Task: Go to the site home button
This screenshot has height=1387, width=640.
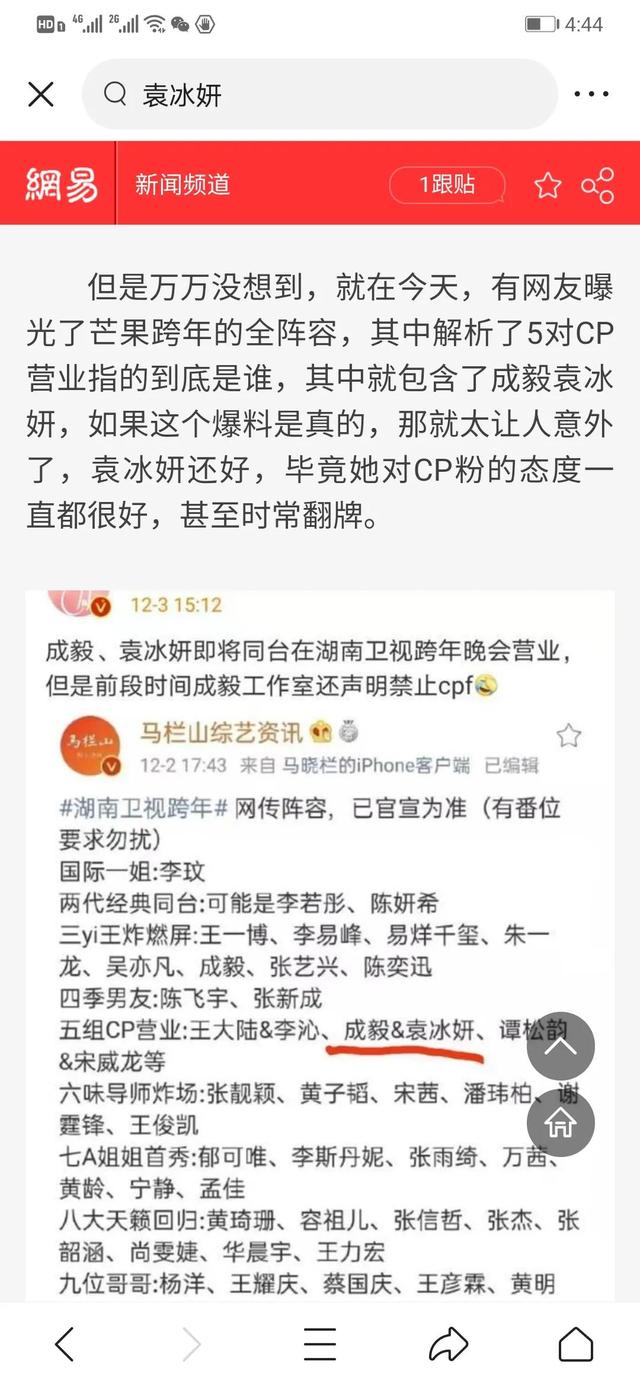Action: tap(561, 1123)
